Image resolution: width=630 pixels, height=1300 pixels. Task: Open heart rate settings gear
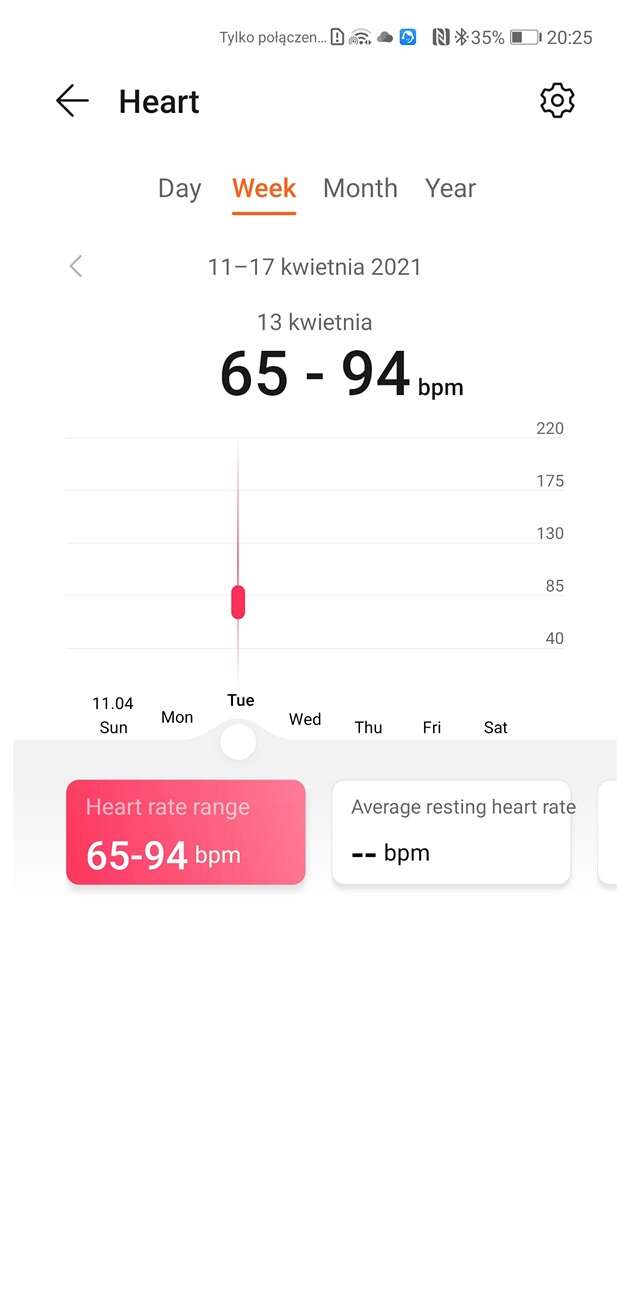click(x=557, y=101)
